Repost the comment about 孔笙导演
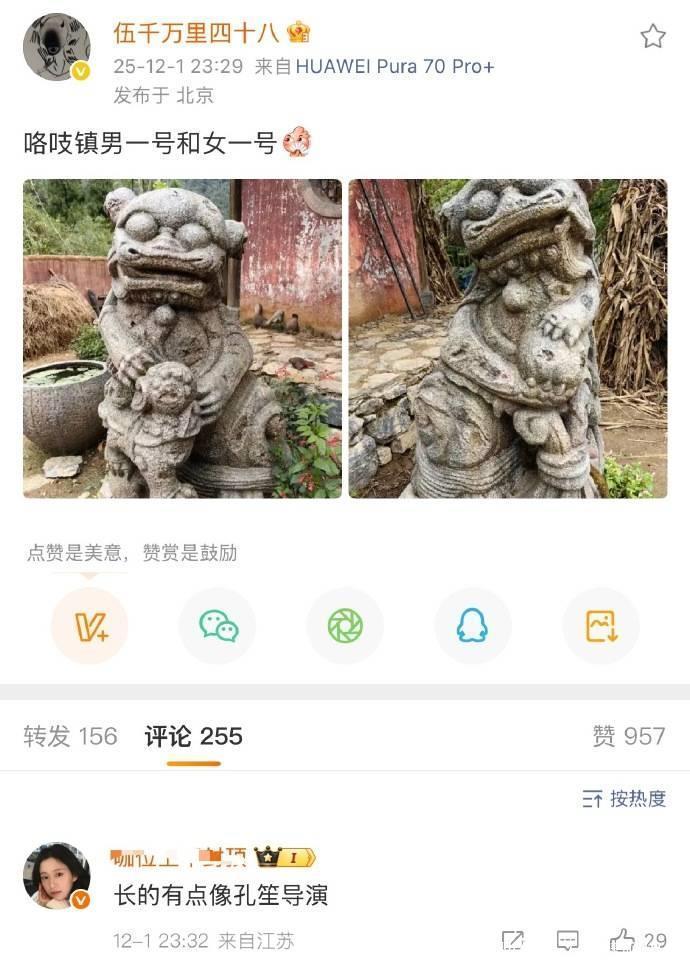The width and height of the screenshot is (690, 967). pos(513,940)
